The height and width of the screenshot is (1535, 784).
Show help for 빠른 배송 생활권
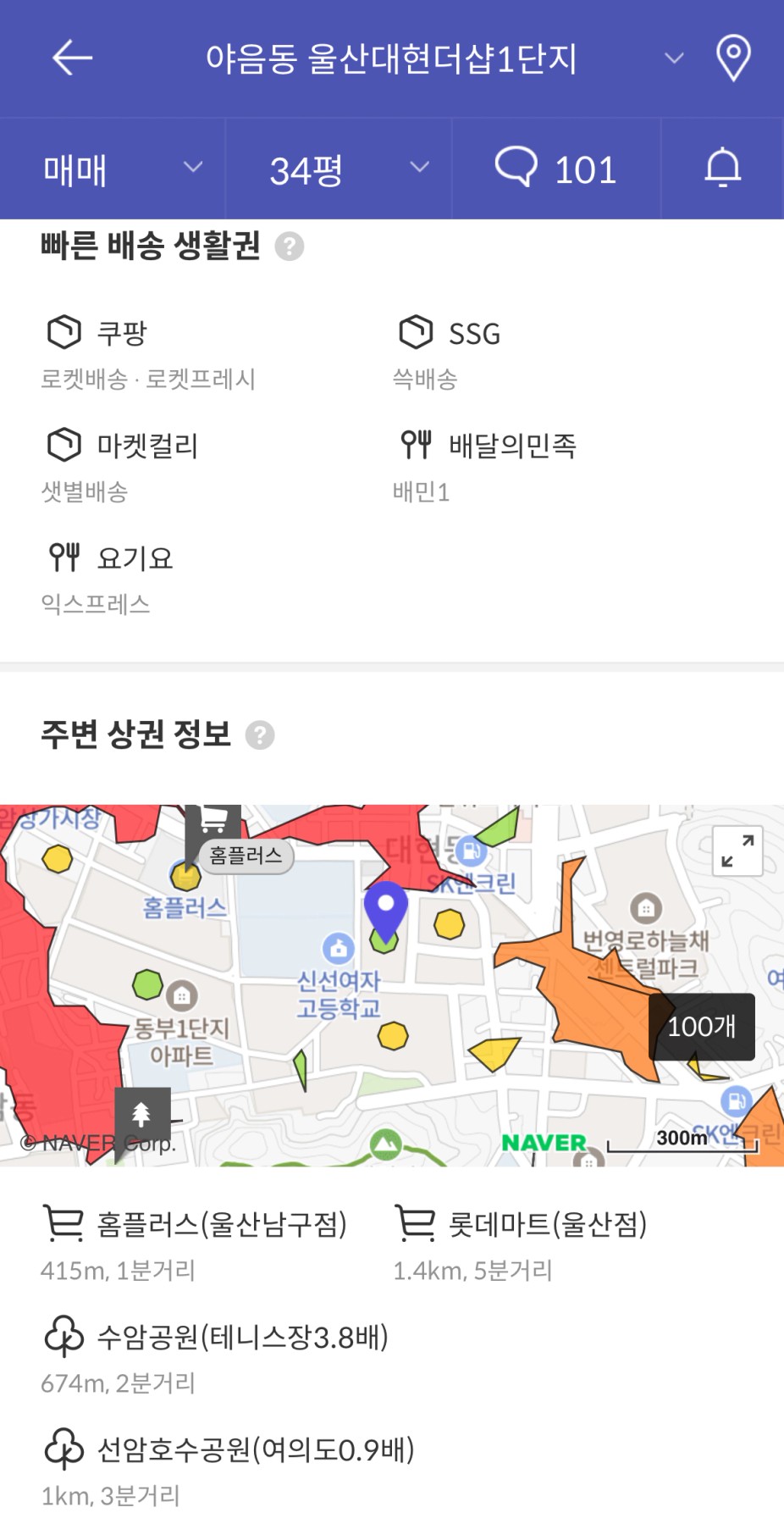point(290,247)
